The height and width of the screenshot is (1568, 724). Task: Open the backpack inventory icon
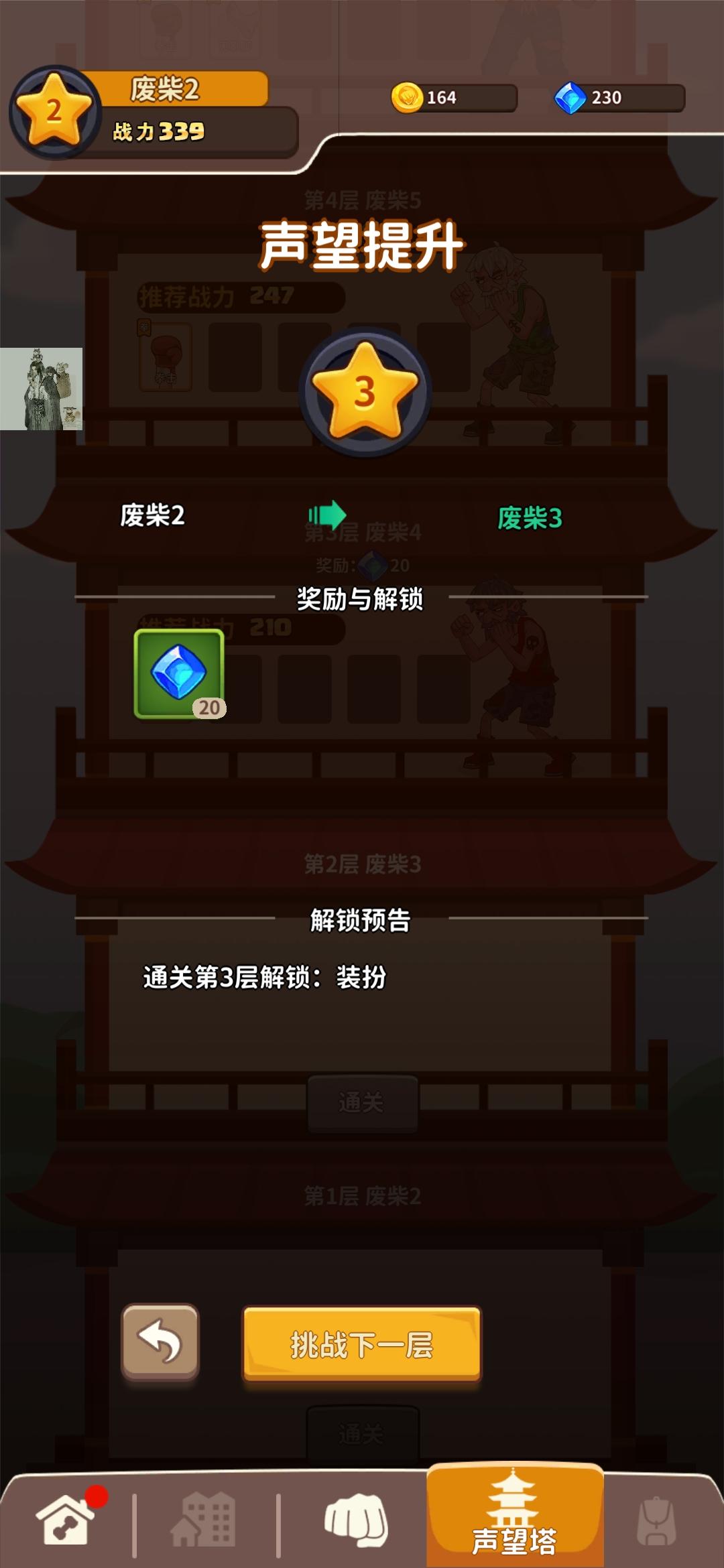[652, 1518]
